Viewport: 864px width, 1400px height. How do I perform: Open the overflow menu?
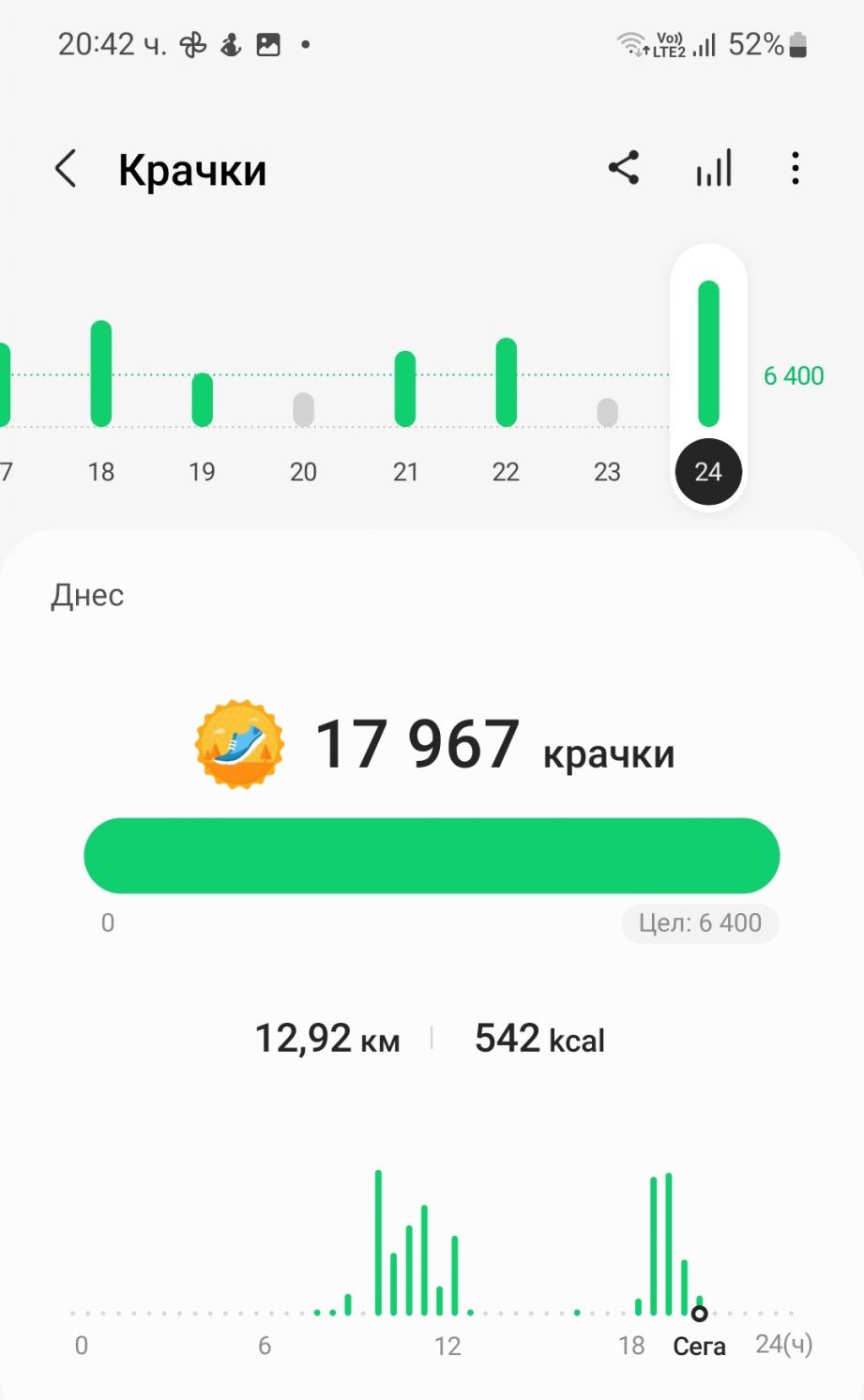(796, 169)
